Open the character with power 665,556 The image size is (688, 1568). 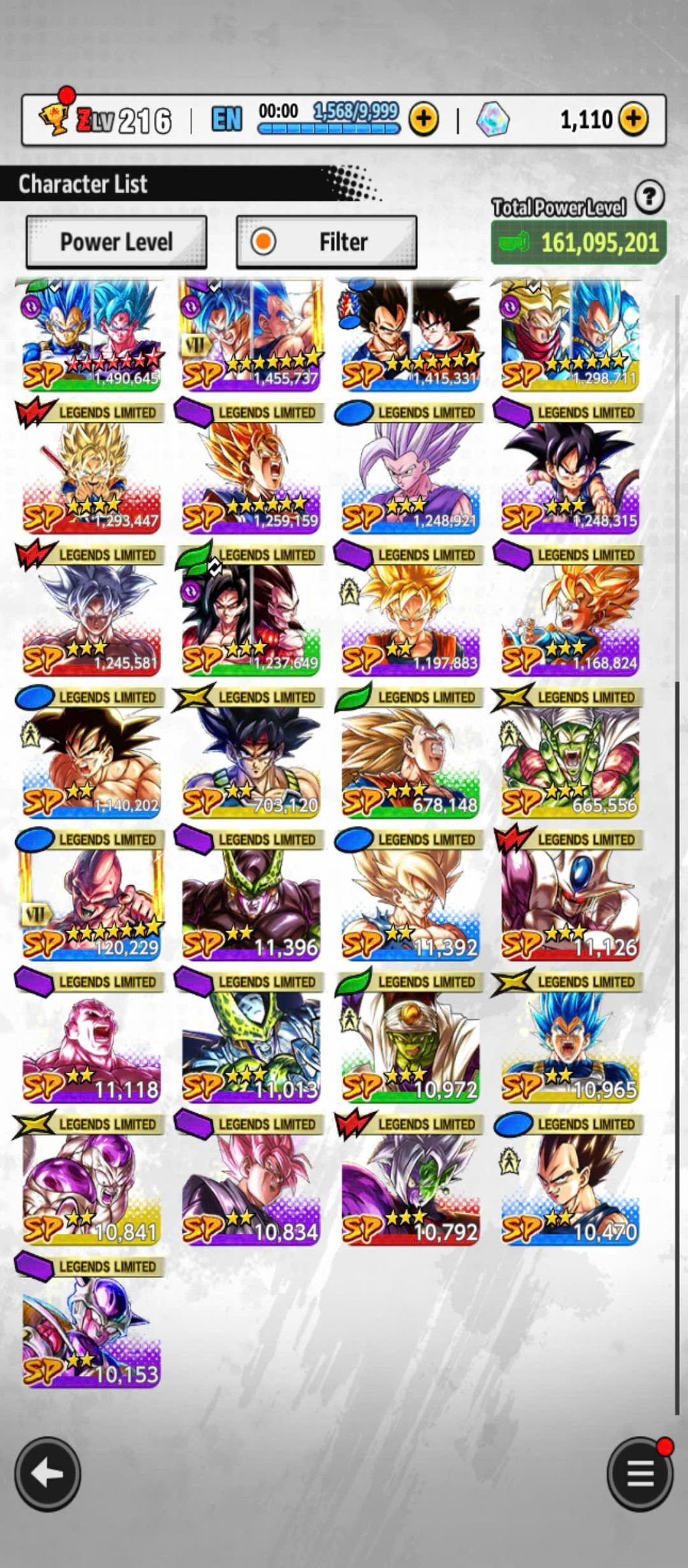[x=570, y=762]
